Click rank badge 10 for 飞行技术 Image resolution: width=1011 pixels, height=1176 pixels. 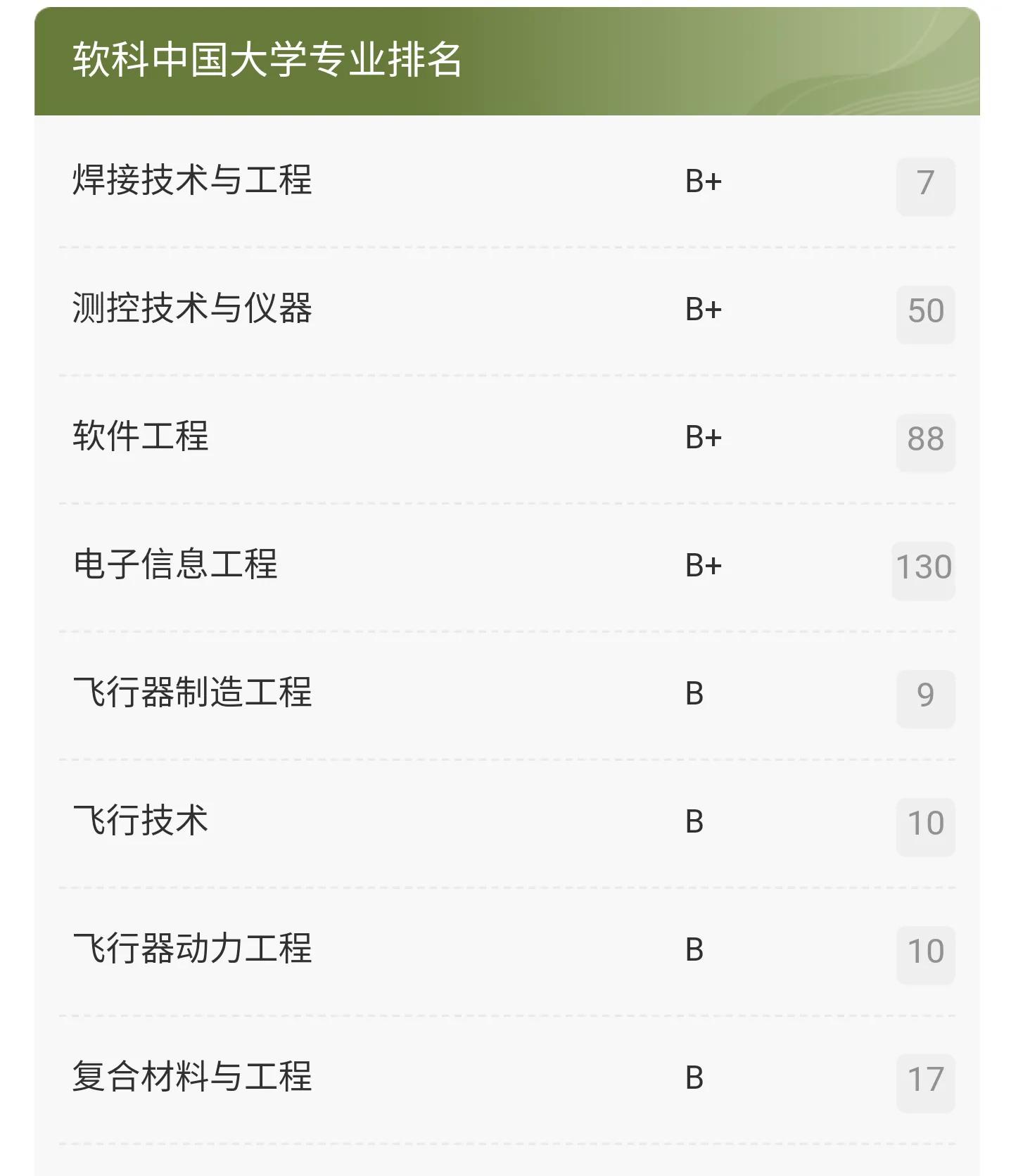tap(925, 823)
